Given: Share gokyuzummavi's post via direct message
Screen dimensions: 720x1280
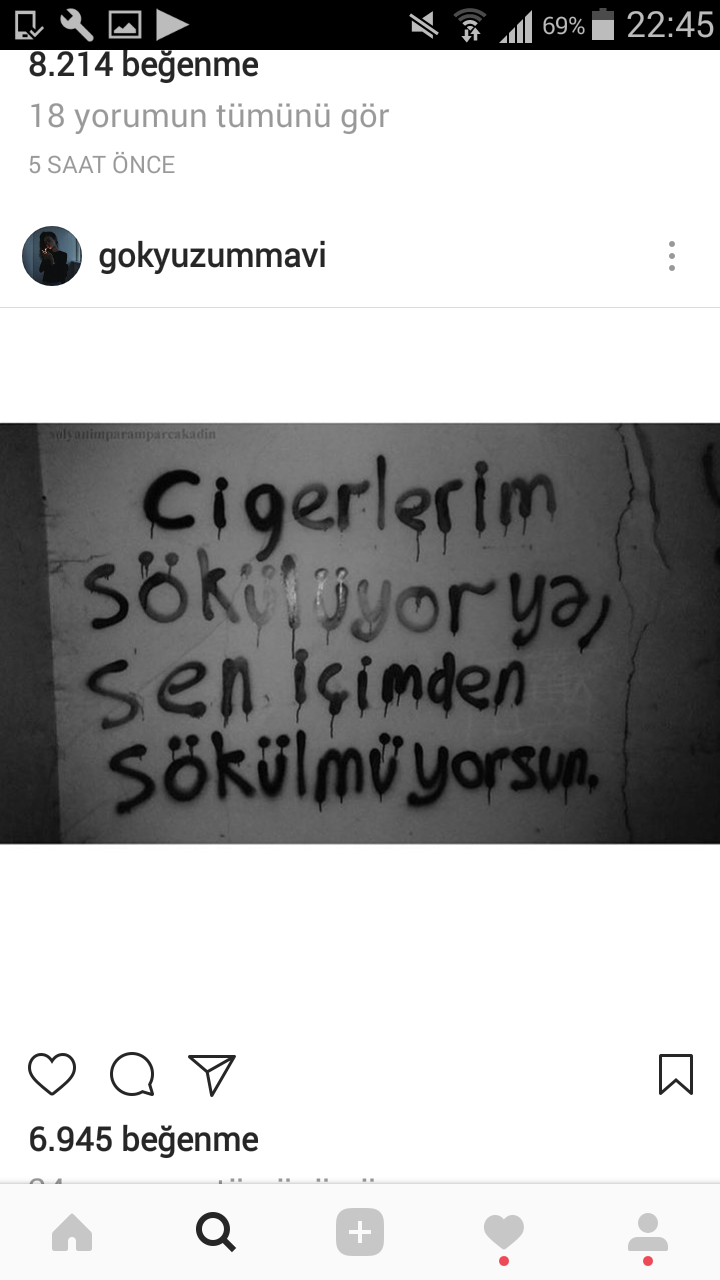Looking at the screenshot, I should [x=211, y=1074].
